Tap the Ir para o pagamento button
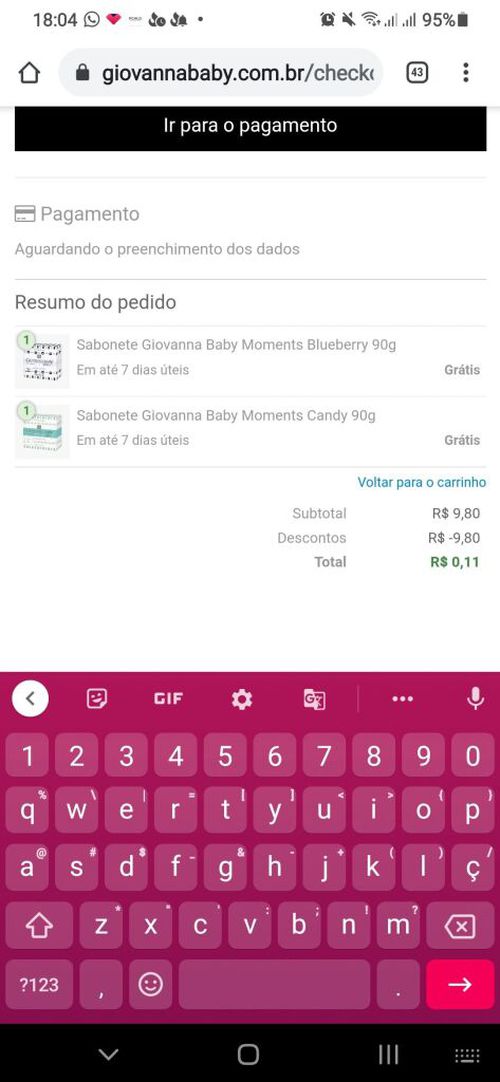Image resolution: width=500 pixels, height=1082 pixels. 250,128
